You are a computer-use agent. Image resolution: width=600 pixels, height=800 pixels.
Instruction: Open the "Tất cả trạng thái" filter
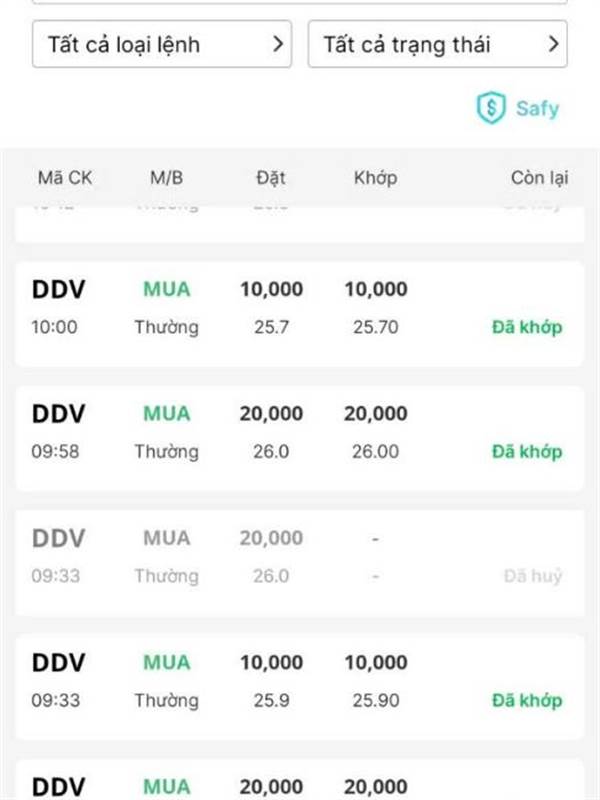(437, 44)
